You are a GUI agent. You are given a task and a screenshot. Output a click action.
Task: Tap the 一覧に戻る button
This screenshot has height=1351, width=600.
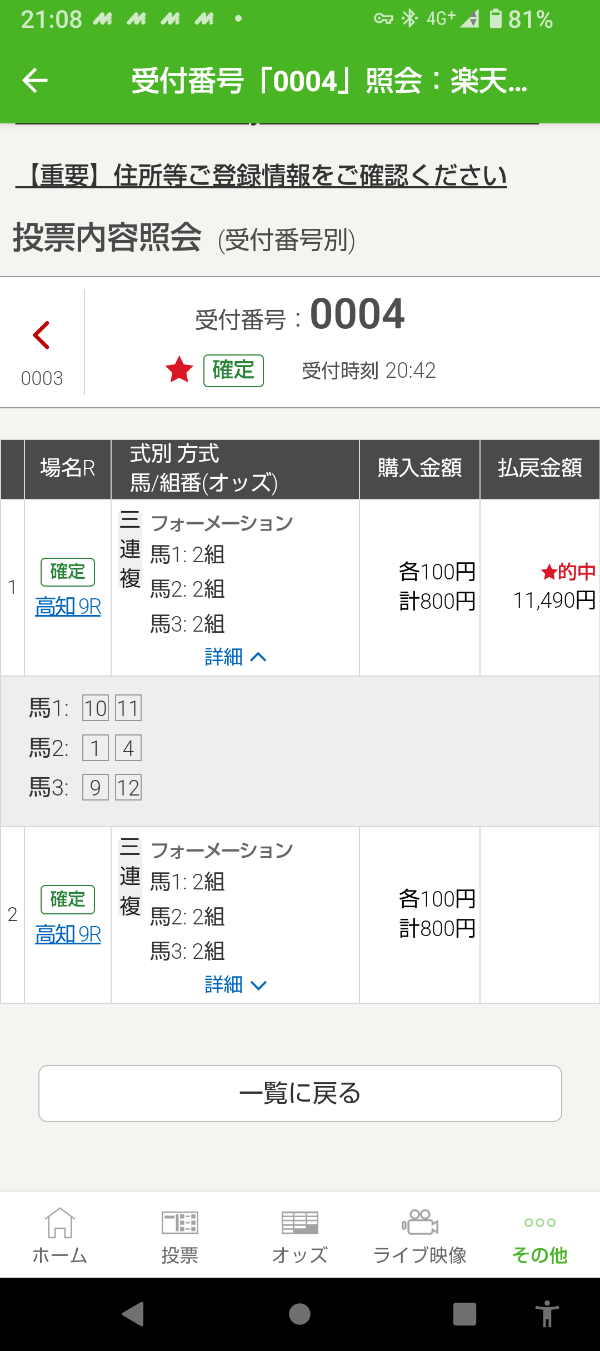(300, 1093)
